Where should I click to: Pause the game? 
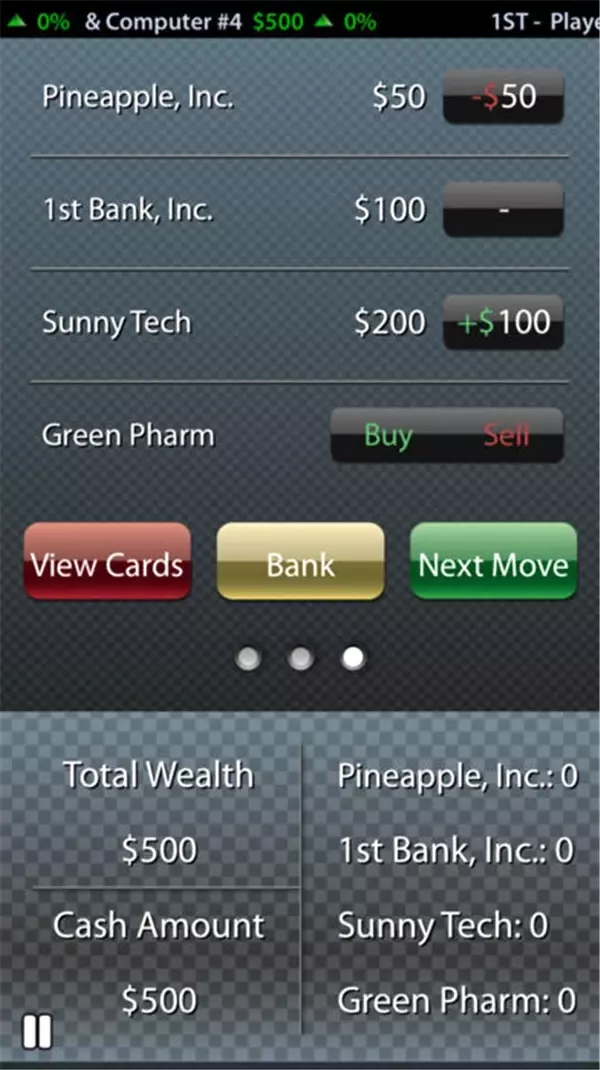coord(37,1032)
